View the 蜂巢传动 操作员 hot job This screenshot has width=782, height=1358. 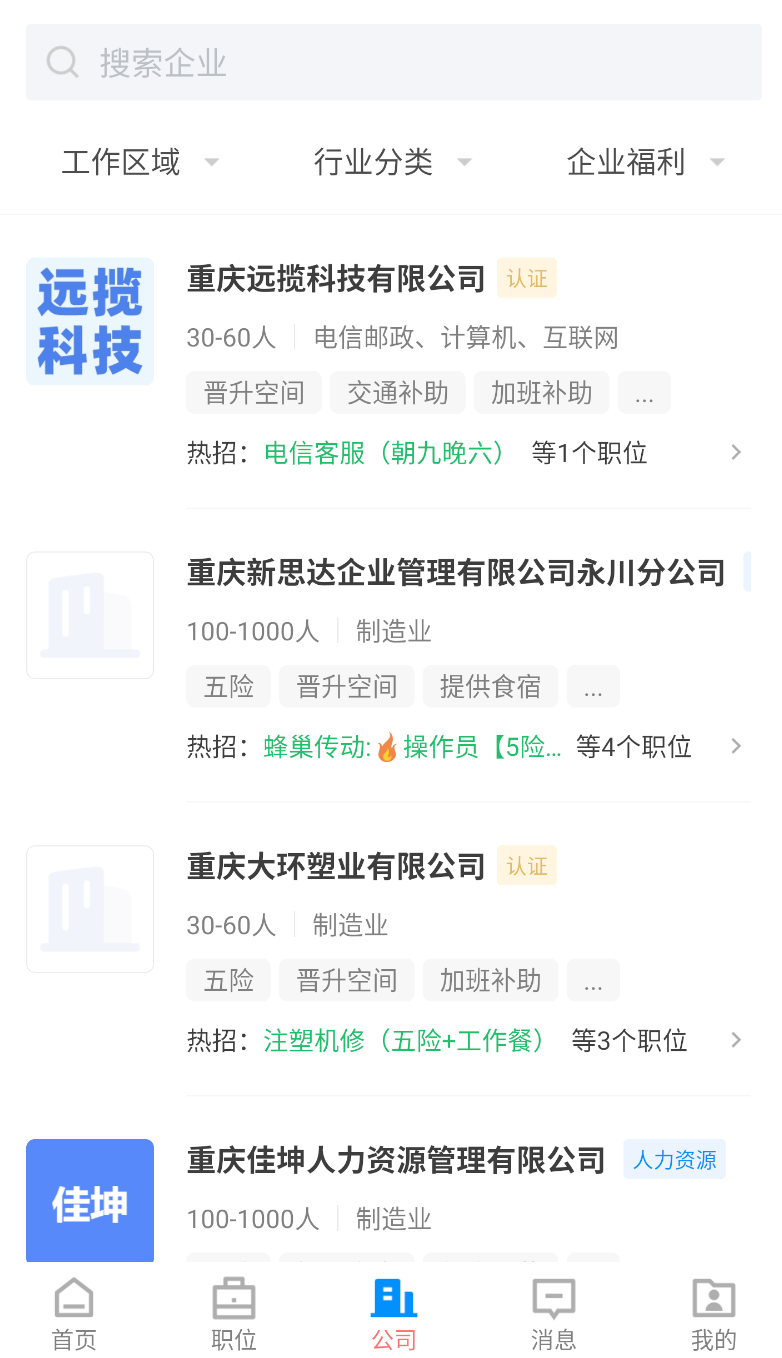tap(413, 747)
